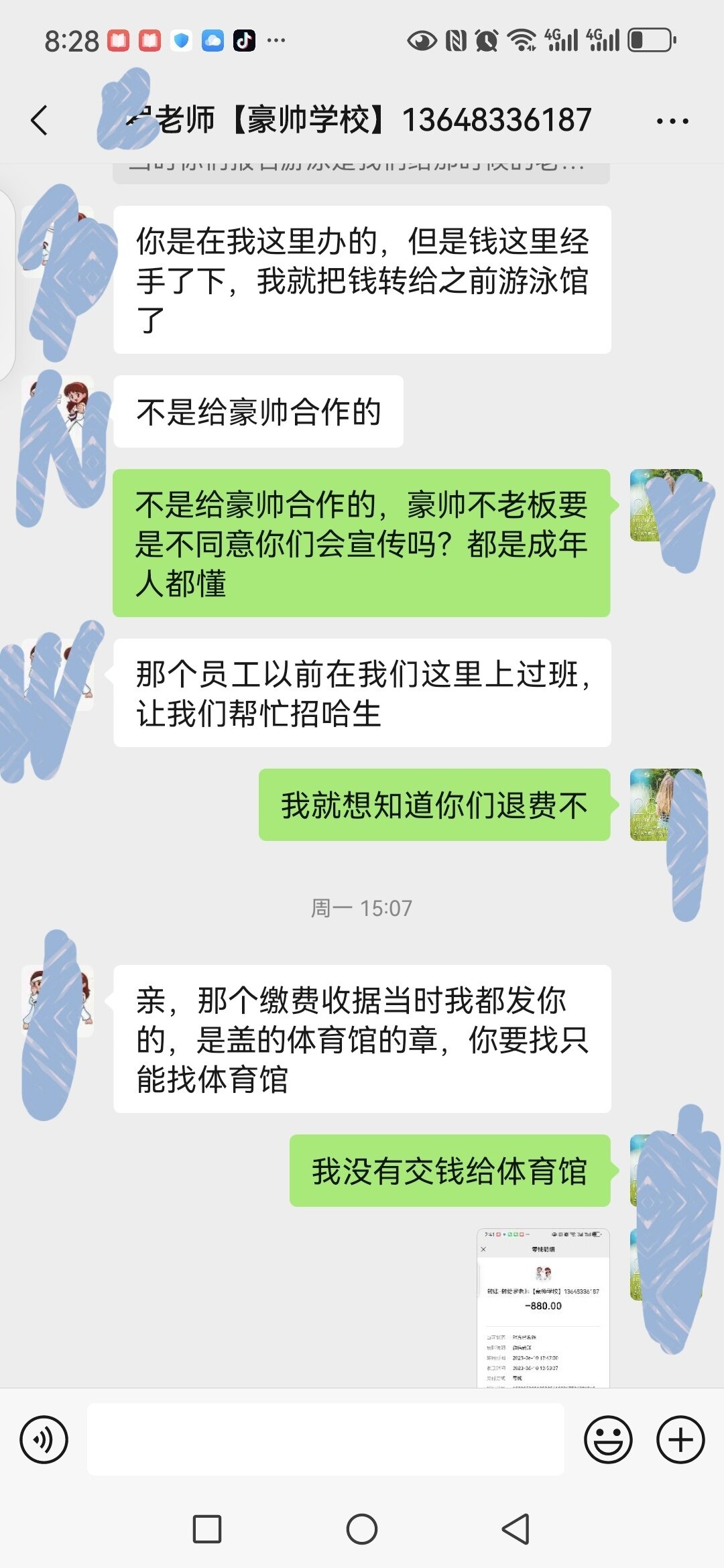This screenshot has width=724, height=1568.
Task: Switch to voice message input
Action: 44,1439
